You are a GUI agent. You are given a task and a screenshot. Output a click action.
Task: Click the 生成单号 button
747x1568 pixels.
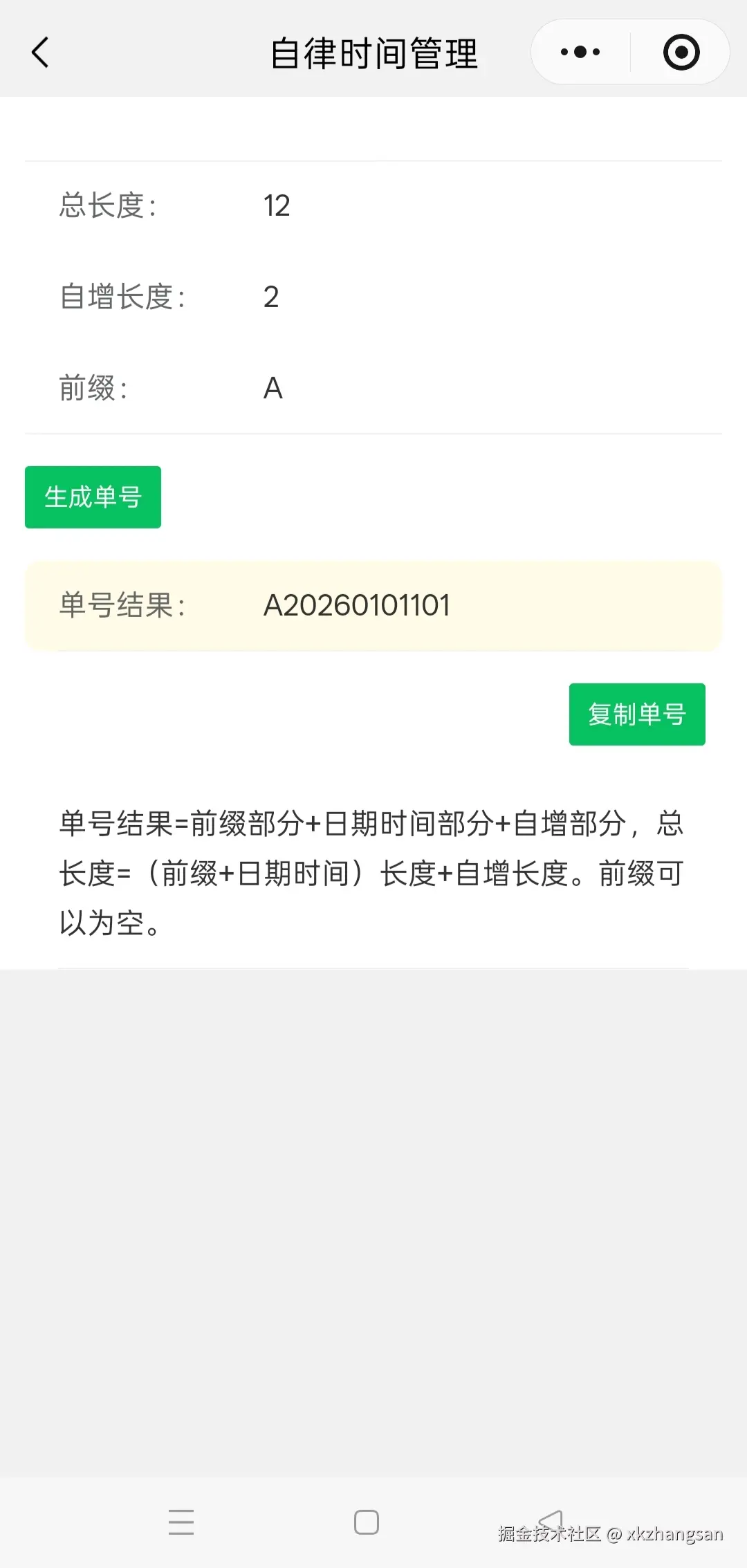click(92, 496)
